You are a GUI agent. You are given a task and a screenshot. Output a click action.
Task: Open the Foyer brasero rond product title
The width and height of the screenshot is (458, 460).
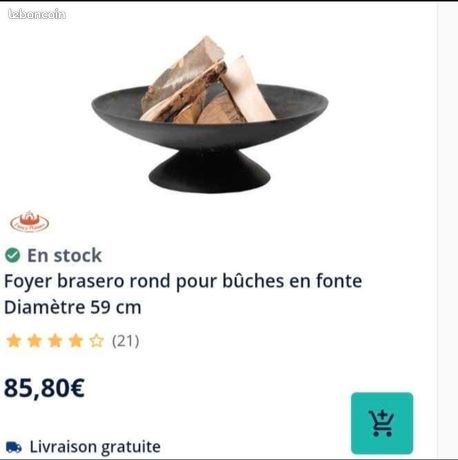(183, 294)
